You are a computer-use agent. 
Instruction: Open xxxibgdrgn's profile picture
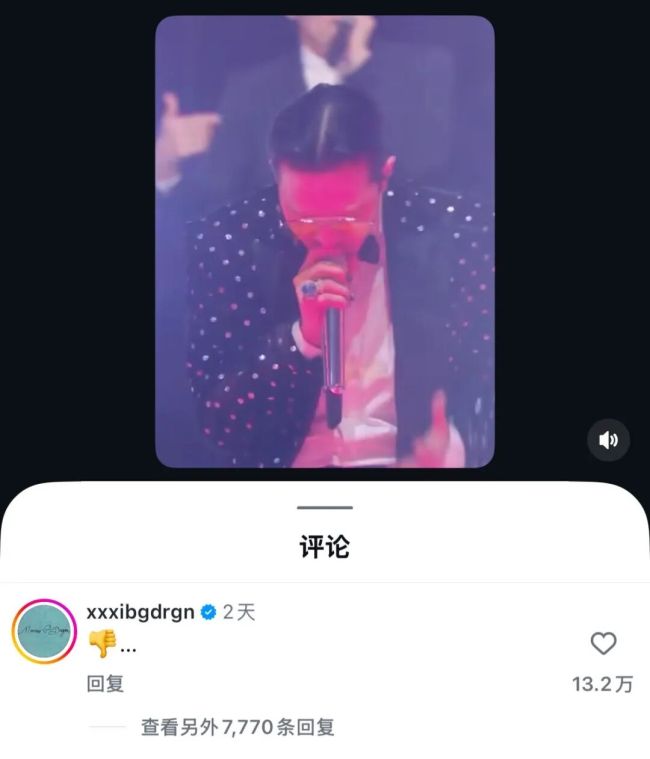pos(44,633)
